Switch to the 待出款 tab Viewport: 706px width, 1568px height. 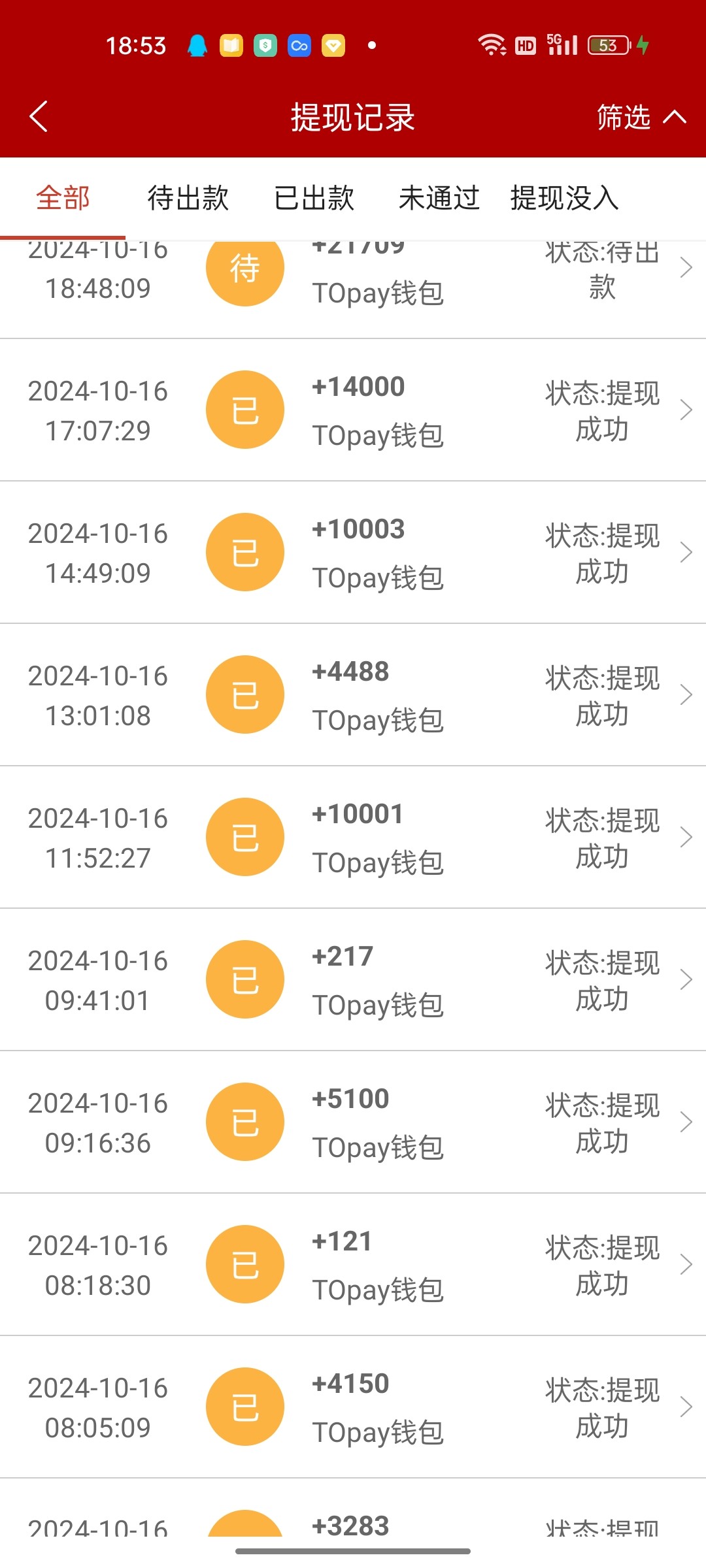coord(188,197)
